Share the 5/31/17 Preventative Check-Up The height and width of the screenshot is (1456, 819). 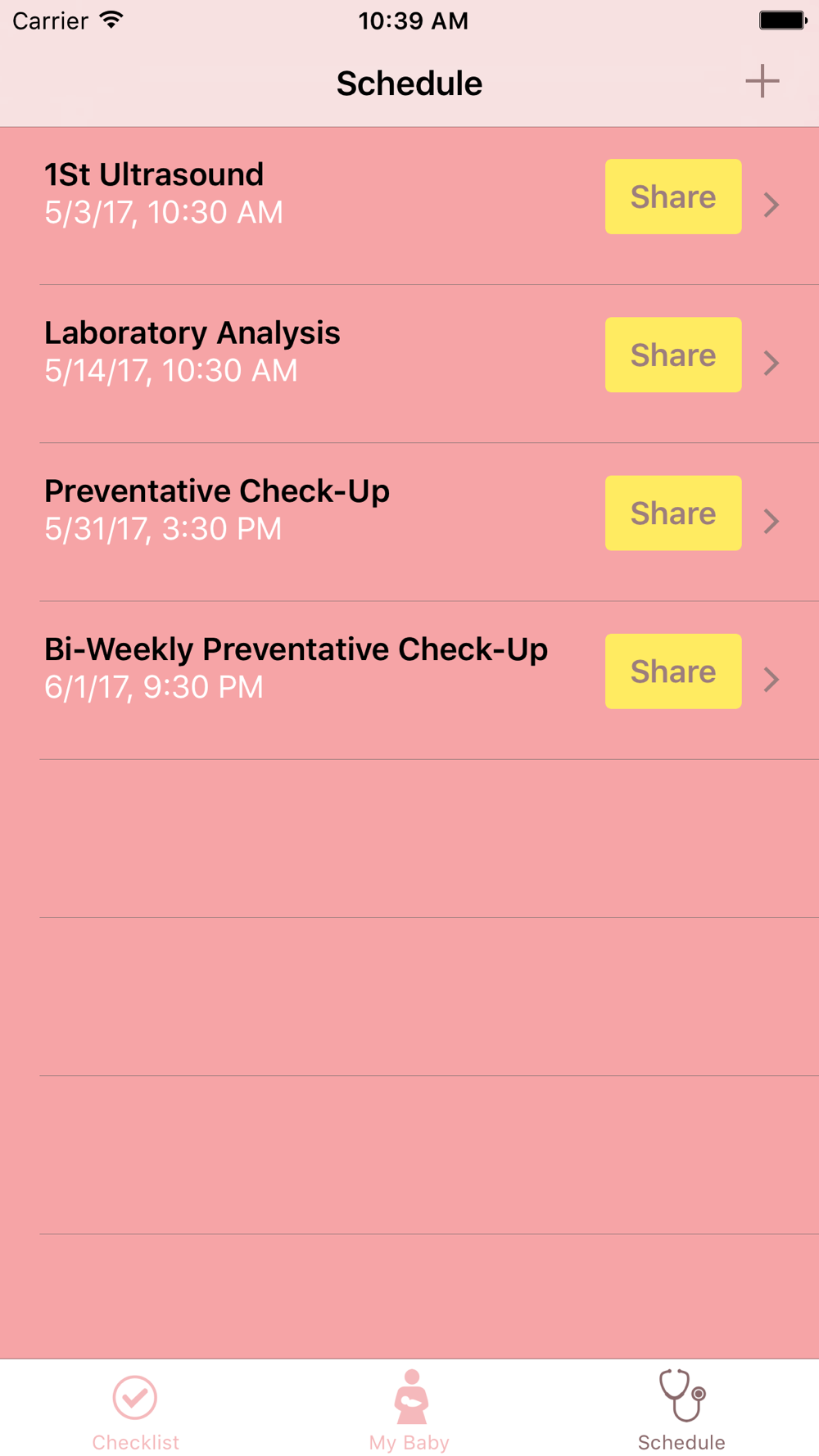(673, 513)
